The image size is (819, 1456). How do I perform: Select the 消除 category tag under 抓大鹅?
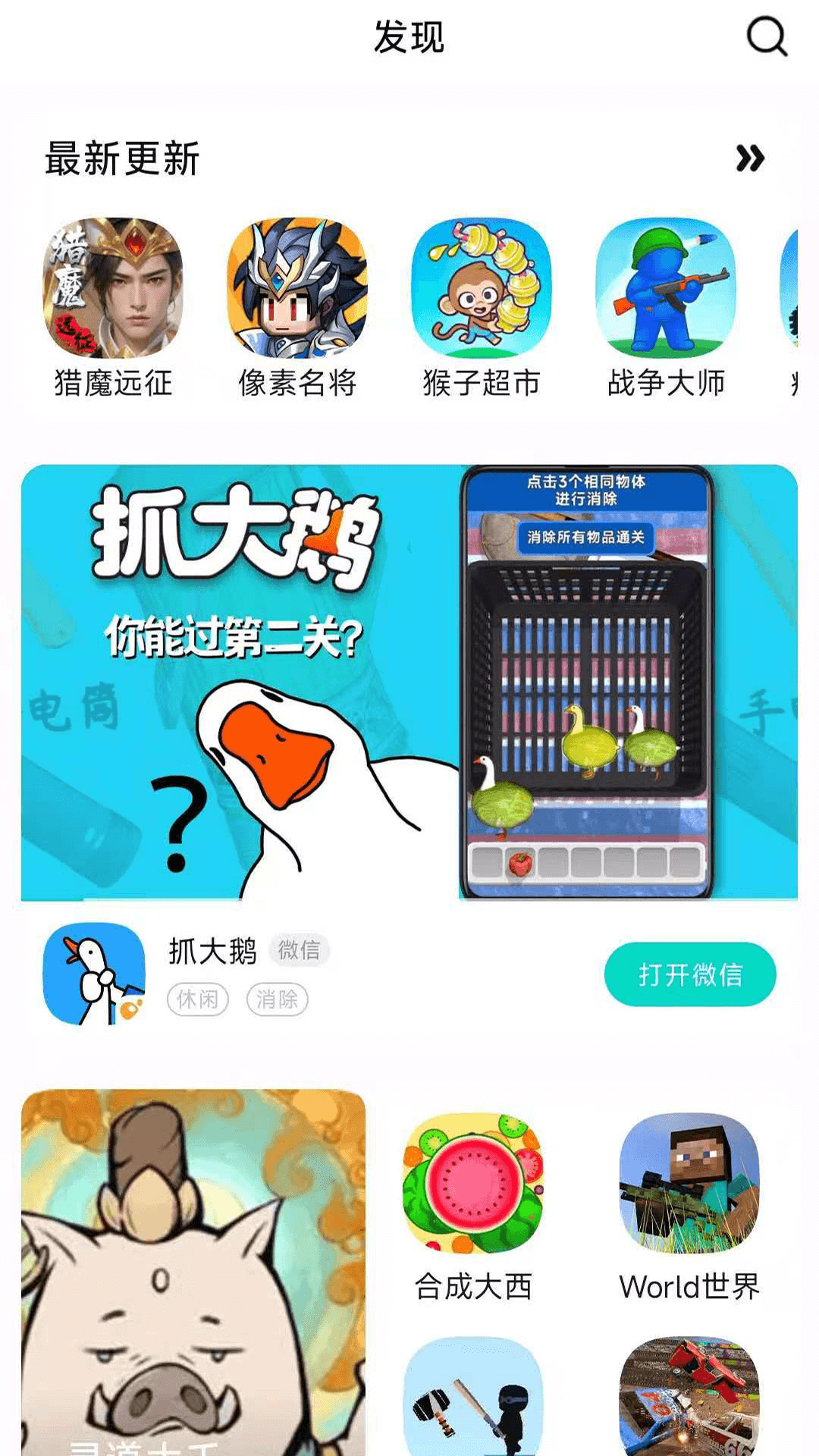point(278,1001)
